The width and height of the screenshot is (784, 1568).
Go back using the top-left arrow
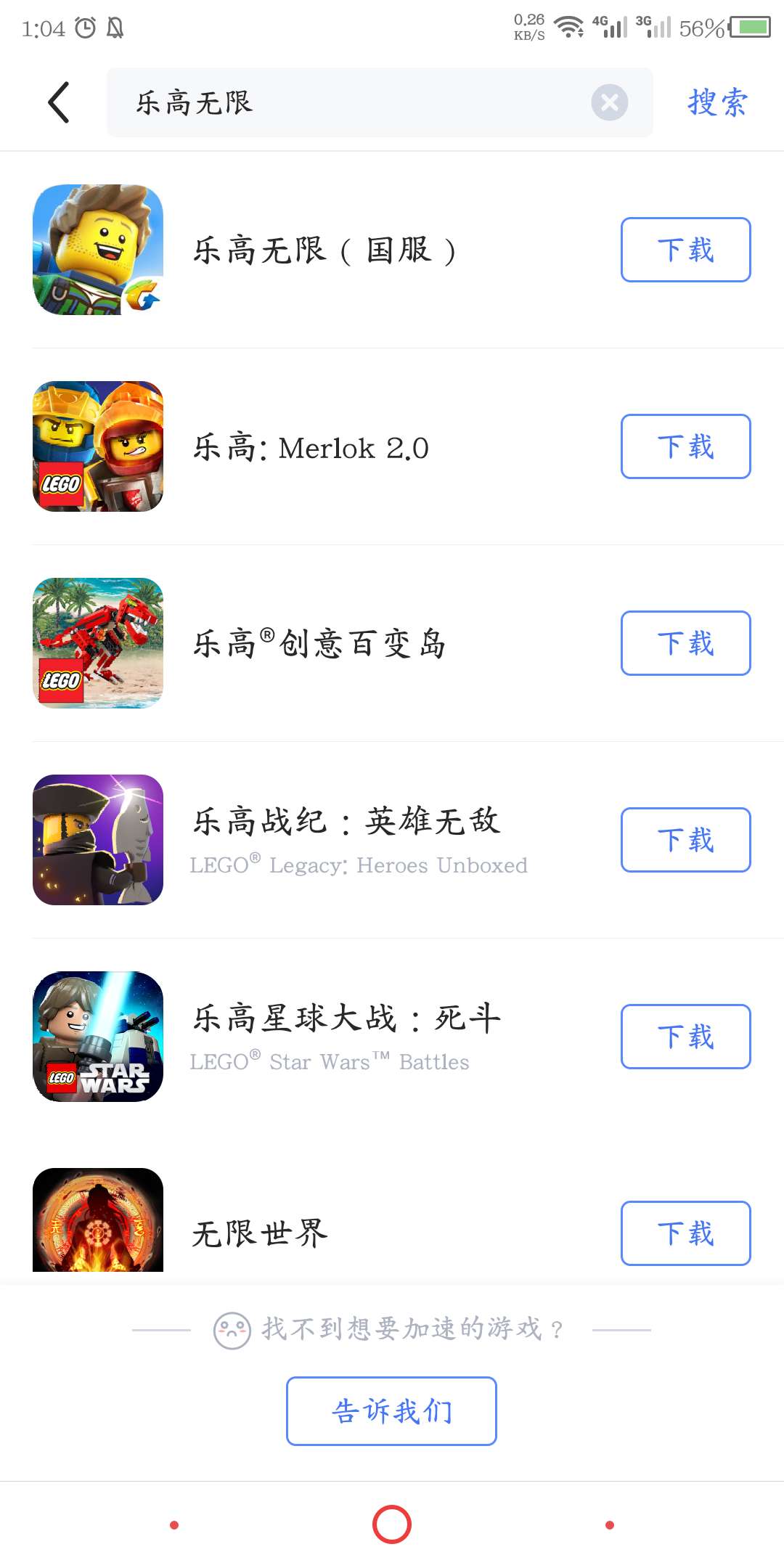point(59,102)
